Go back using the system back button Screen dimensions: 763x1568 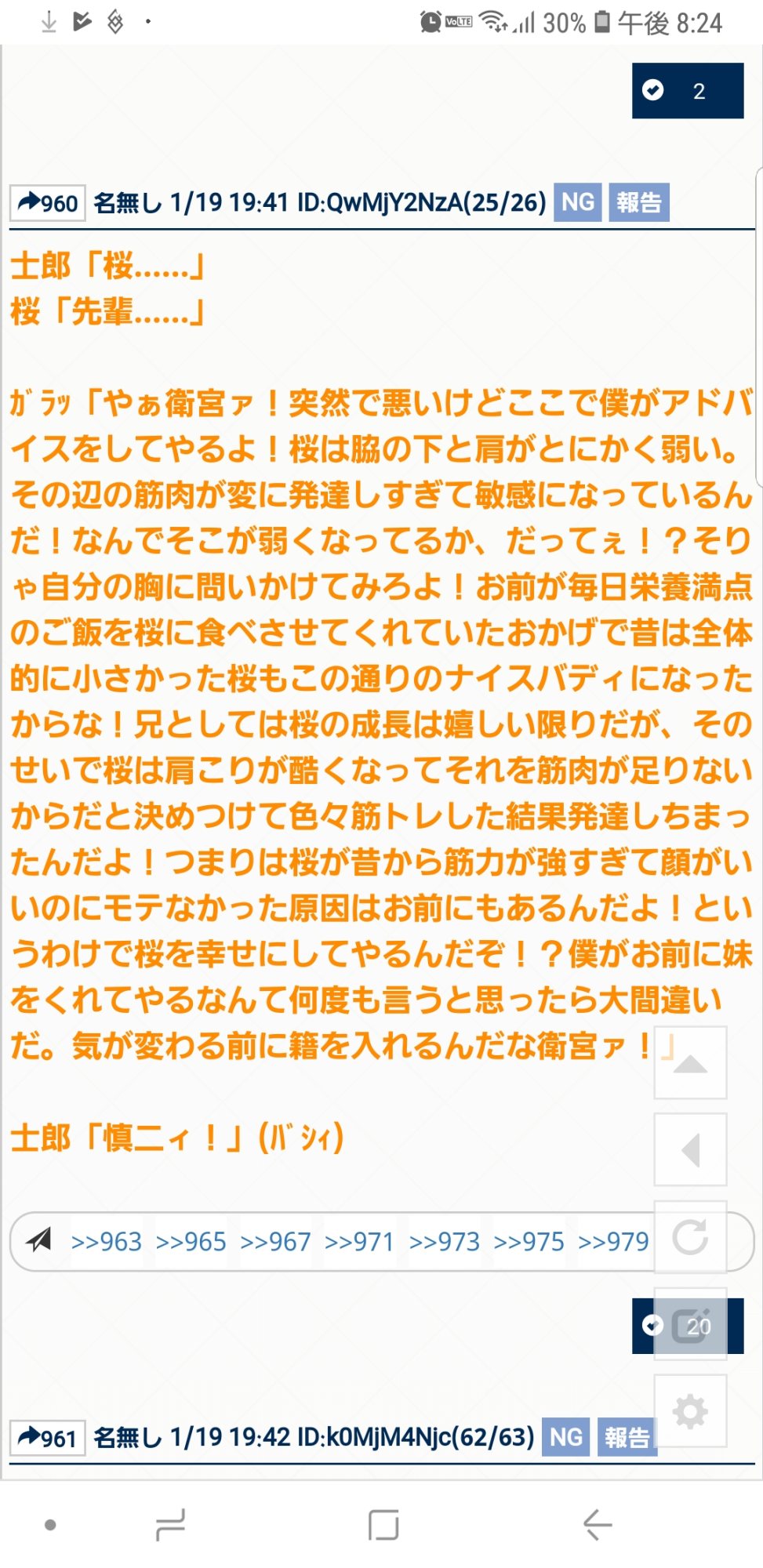tap(598, 1525)
